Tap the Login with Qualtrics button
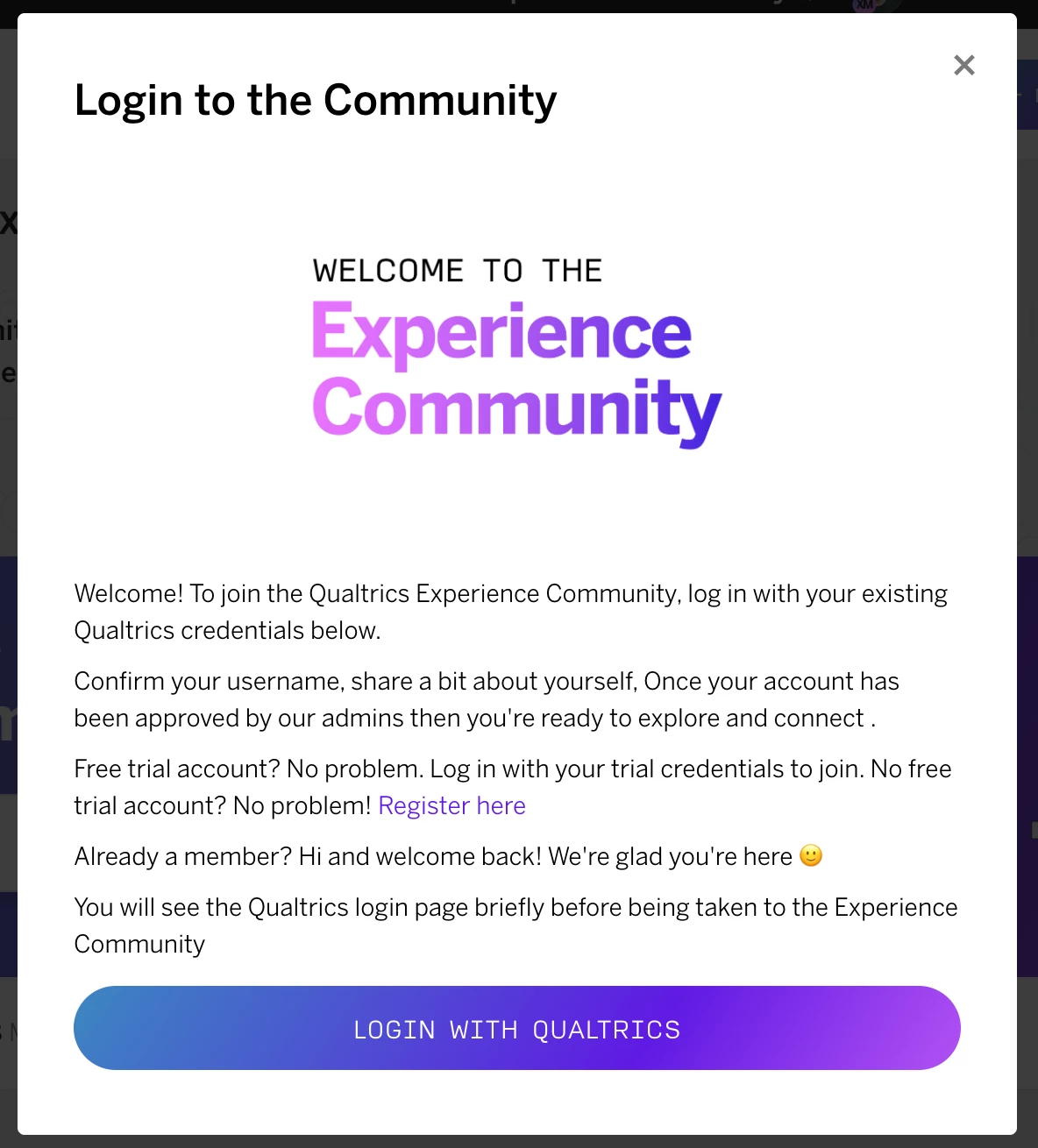 [517, 1028]
